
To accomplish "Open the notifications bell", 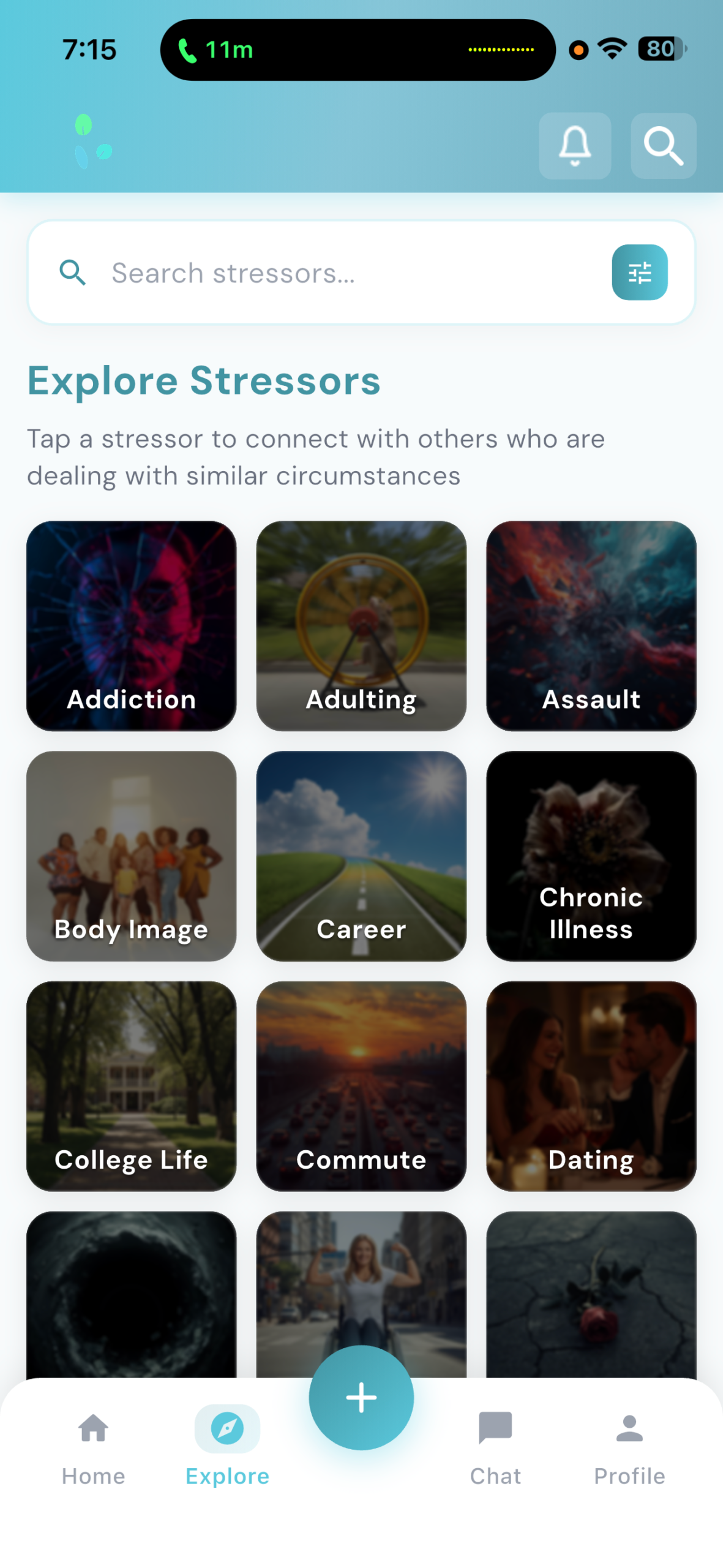I will [x=574, y=146].
